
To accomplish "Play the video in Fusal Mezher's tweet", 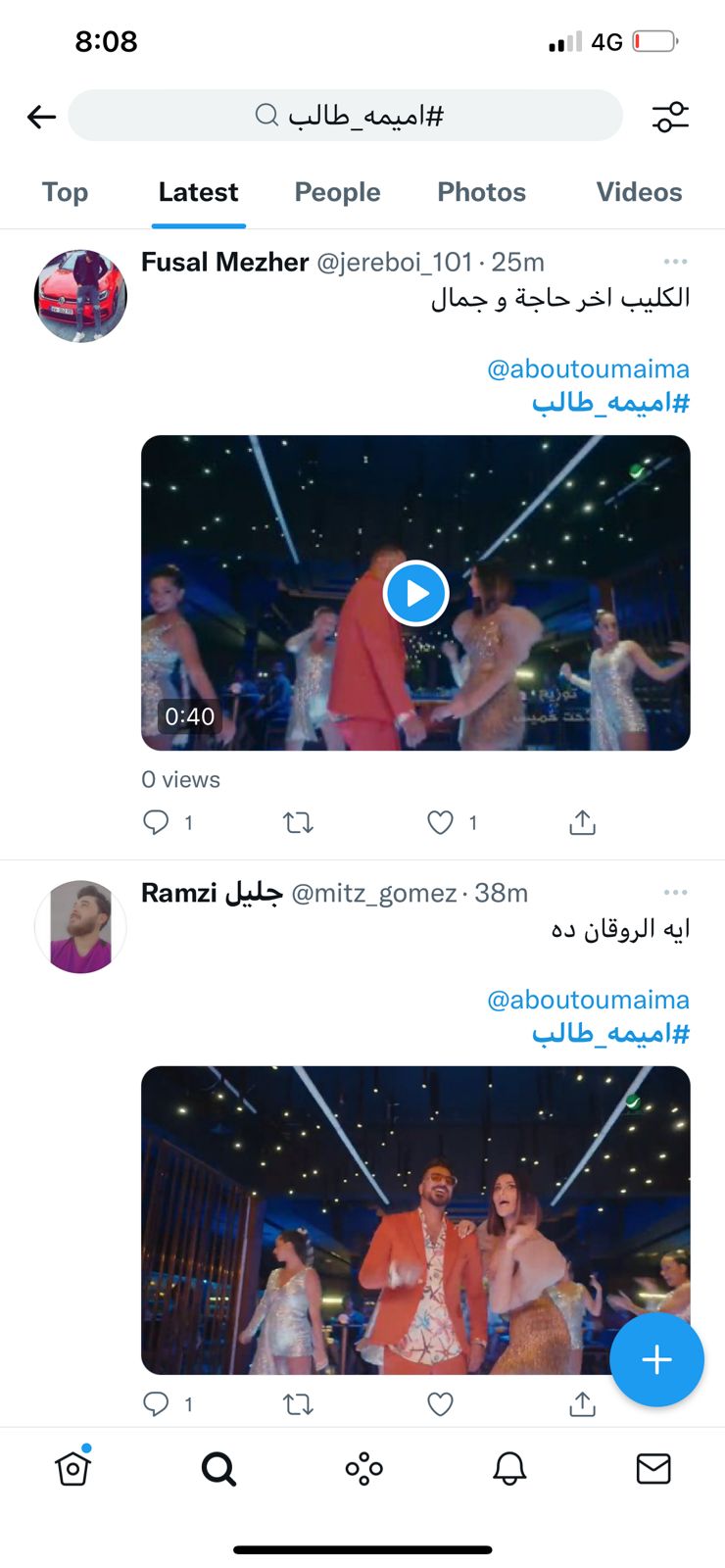I will pos(415,593).
